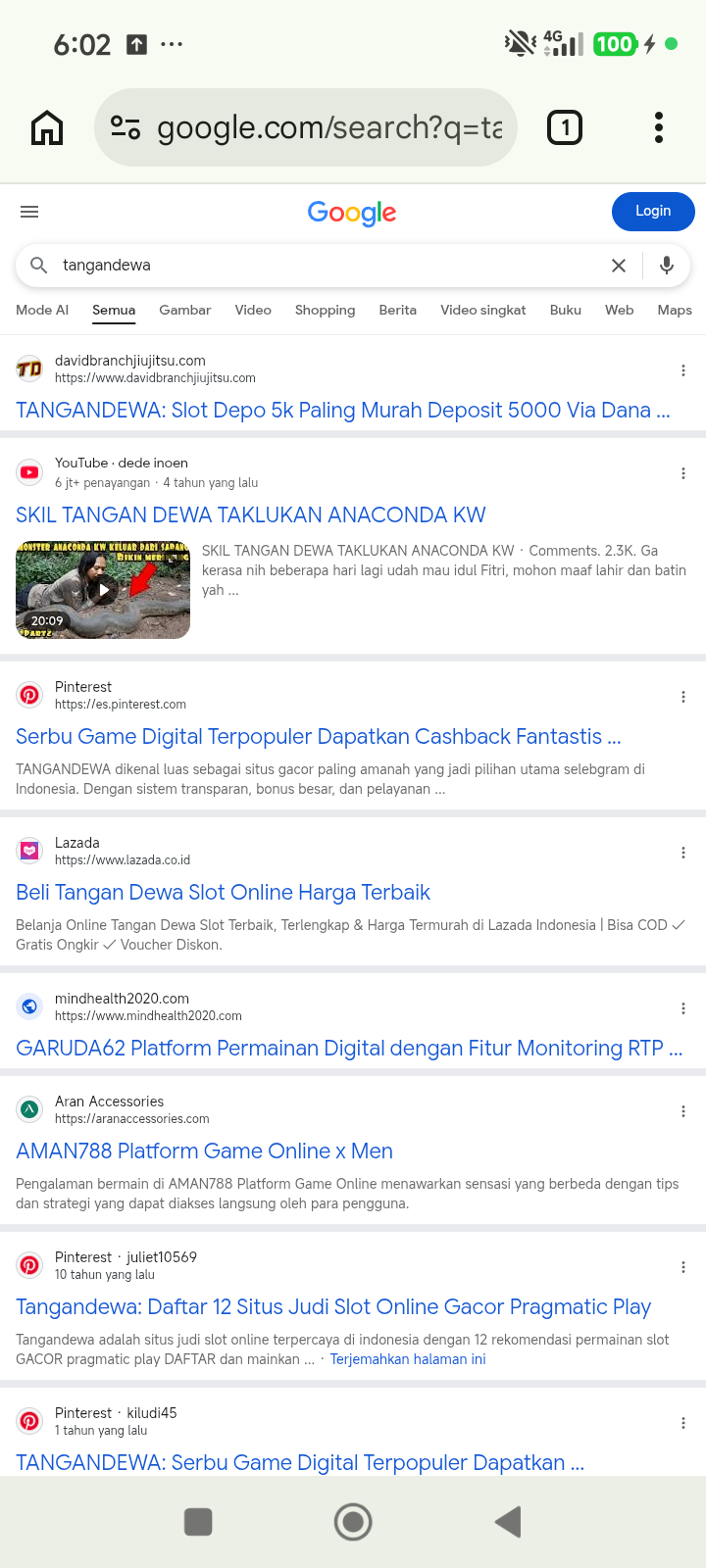The width and height of the screenshot is (706, 1568).
Task: Open more options for the mindhealth2020.com result
Action: coord(683,1008)
